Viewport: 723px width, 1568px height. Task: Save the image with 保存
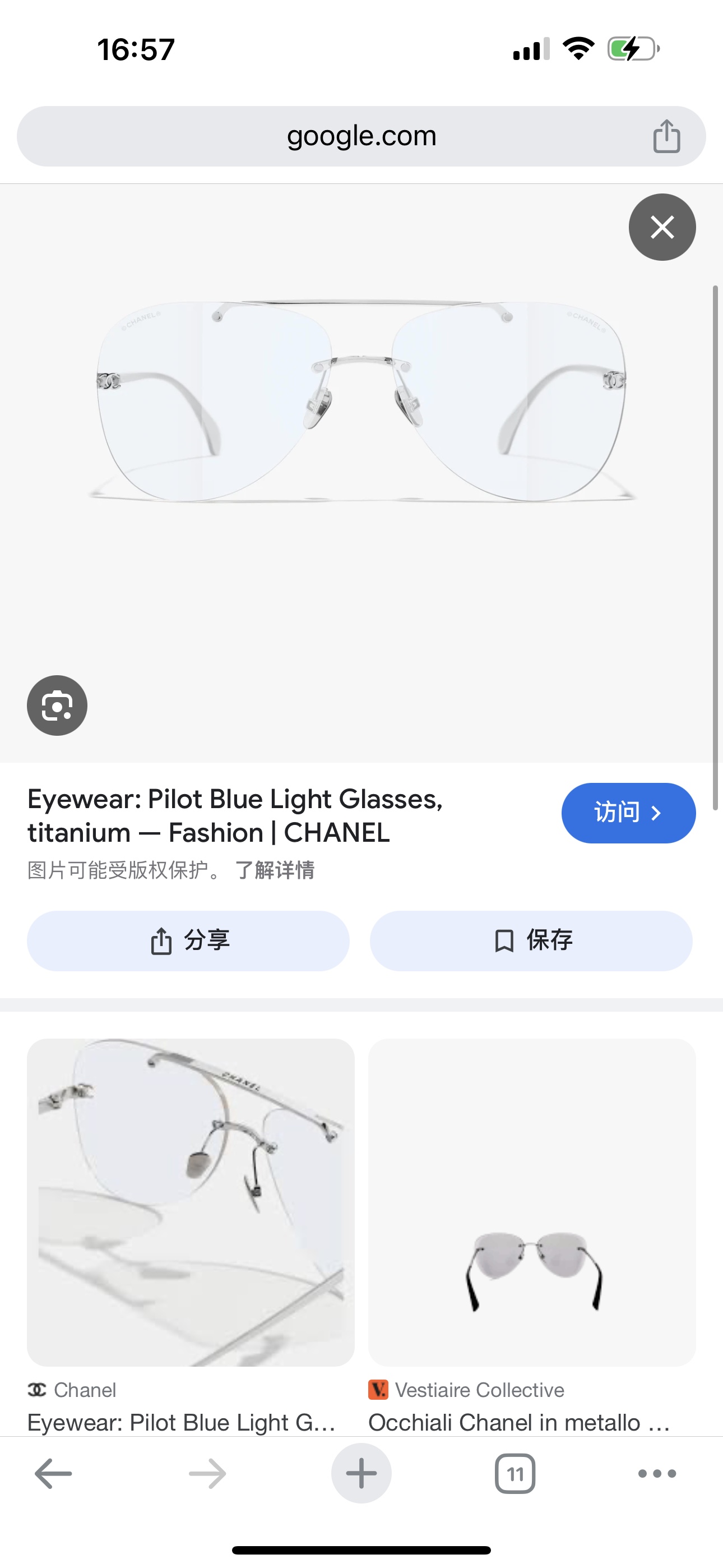(531, 940)
